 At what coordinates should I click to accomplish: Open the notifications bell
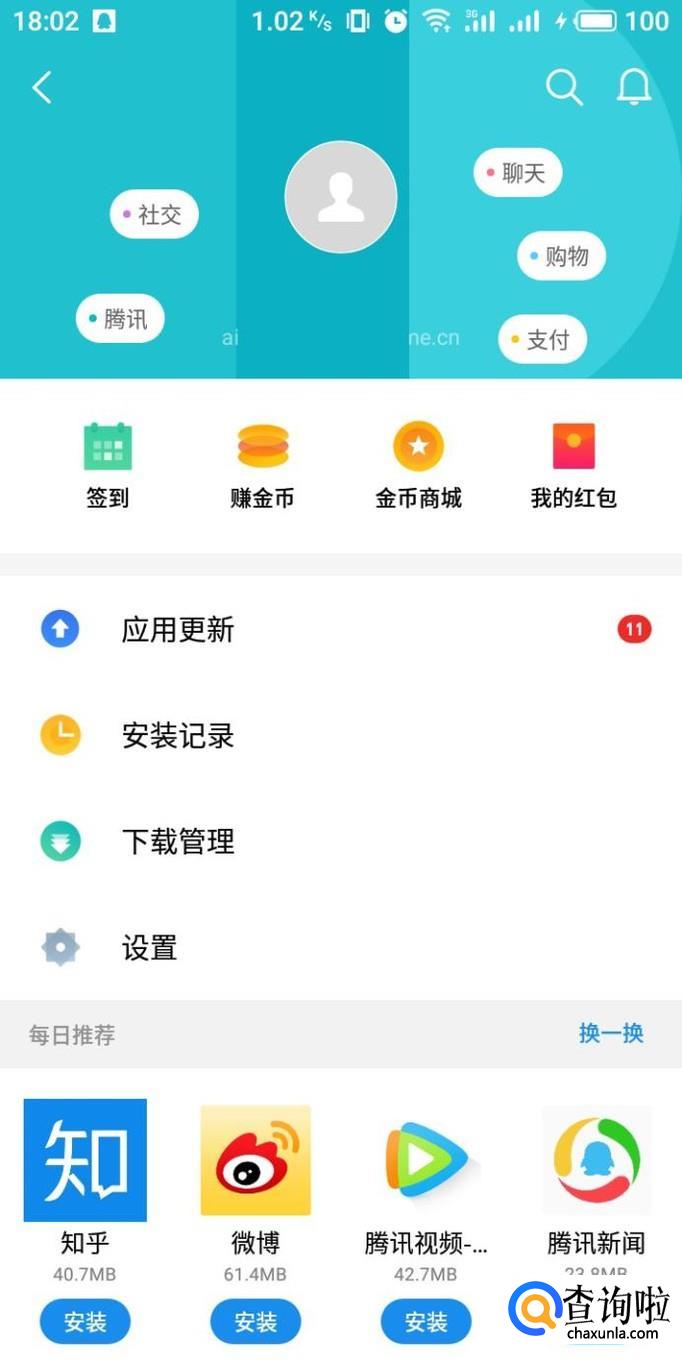coord(633,88)
